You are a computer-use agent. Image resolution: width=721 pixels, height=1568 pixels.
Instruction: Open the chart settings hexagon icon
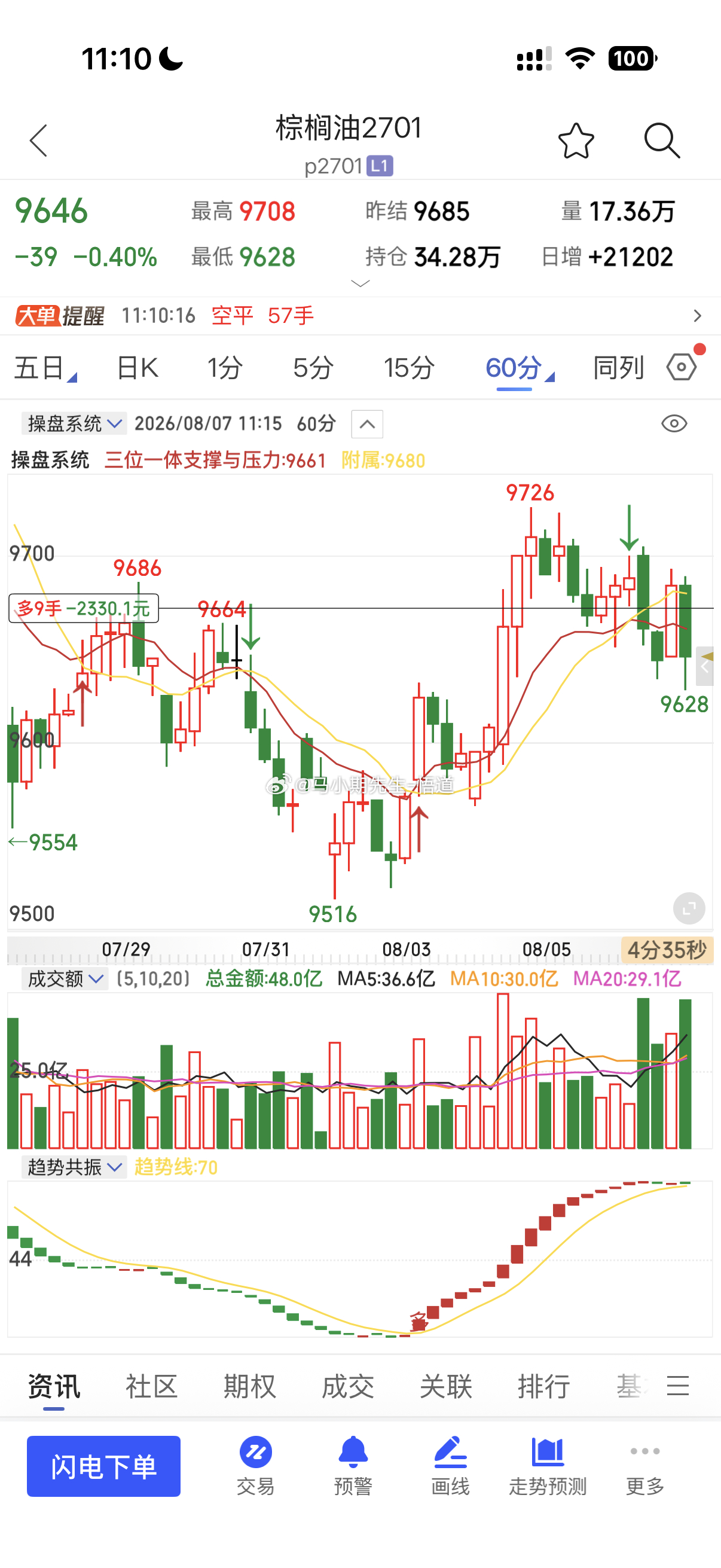pyautogui.click(x=682, y=367)
